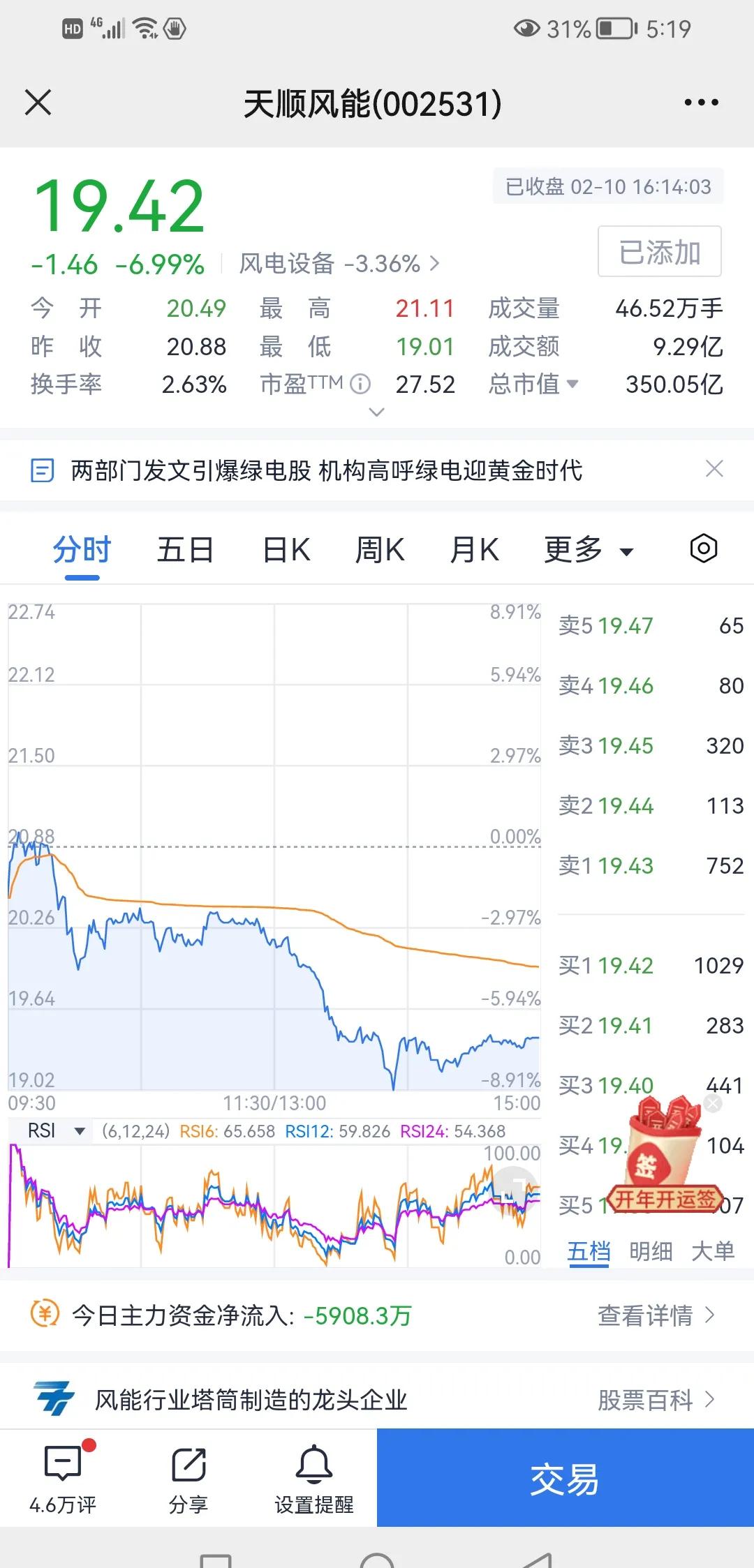Screen dimensions: 754x1568
Task: Open the 更多 chart period dropdown
Action: (x=589, y=550)
